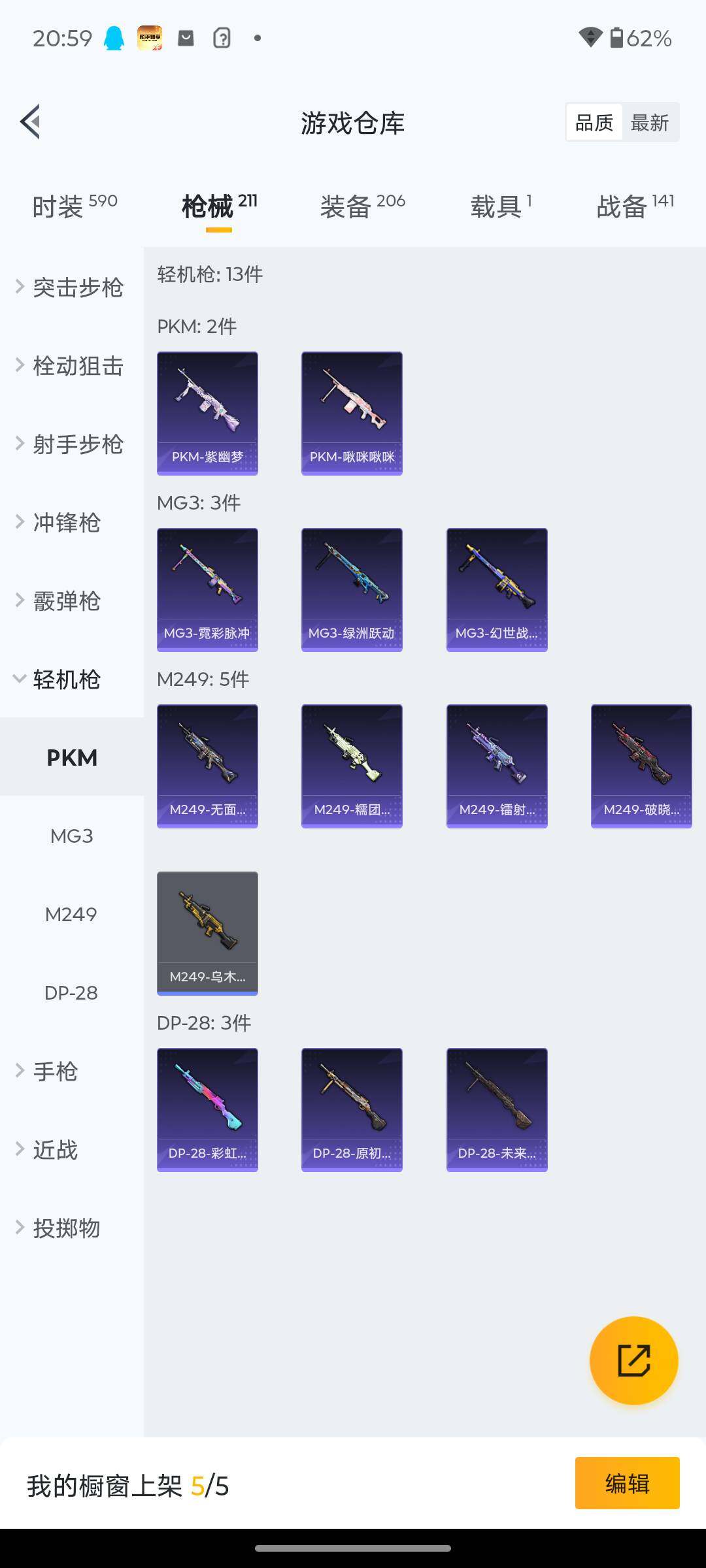
Task: Switch to the 装备 tab
Action: coord(362,206)
